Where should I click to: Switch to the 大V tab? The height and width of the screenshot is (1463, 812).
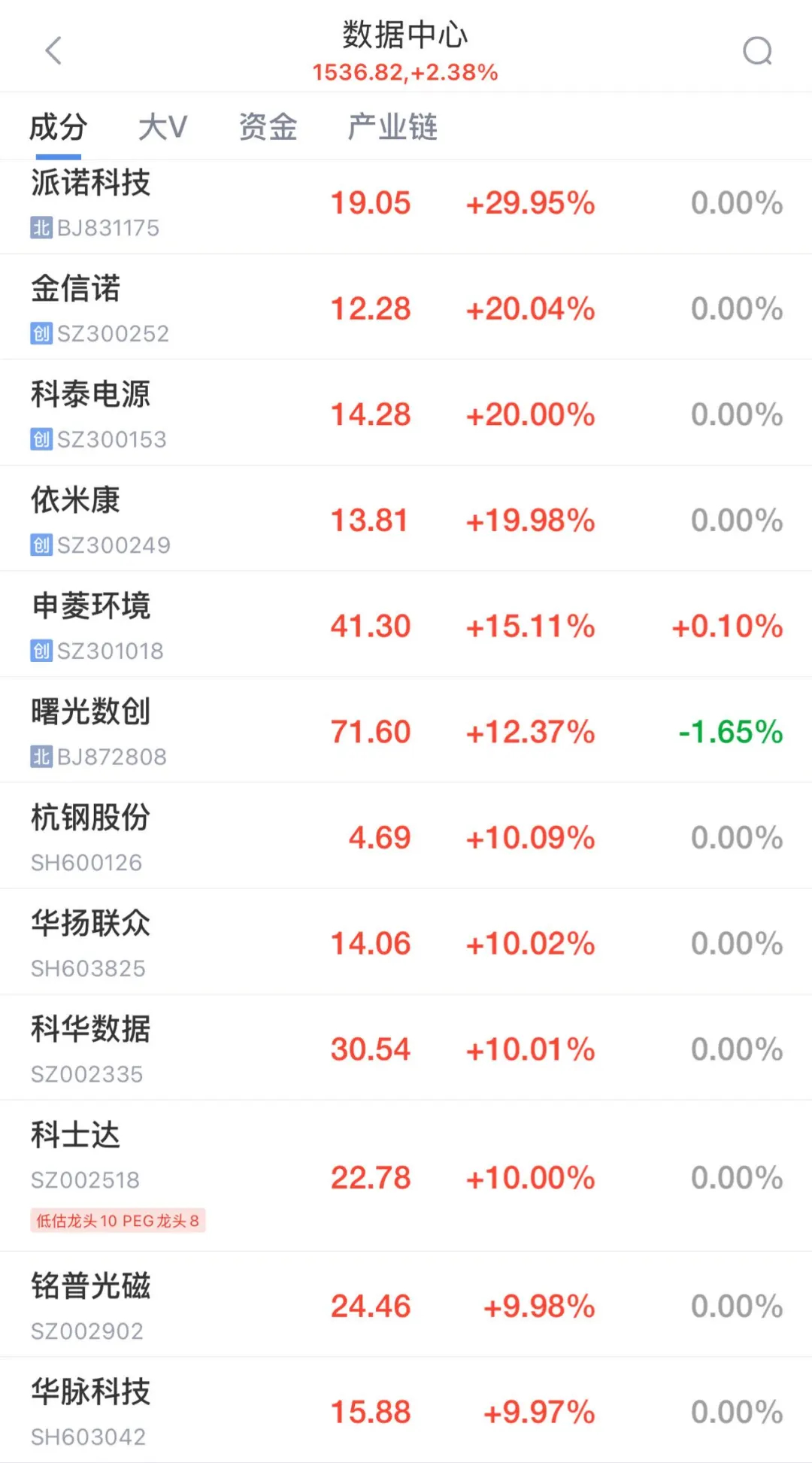click(x=162, y=126)
